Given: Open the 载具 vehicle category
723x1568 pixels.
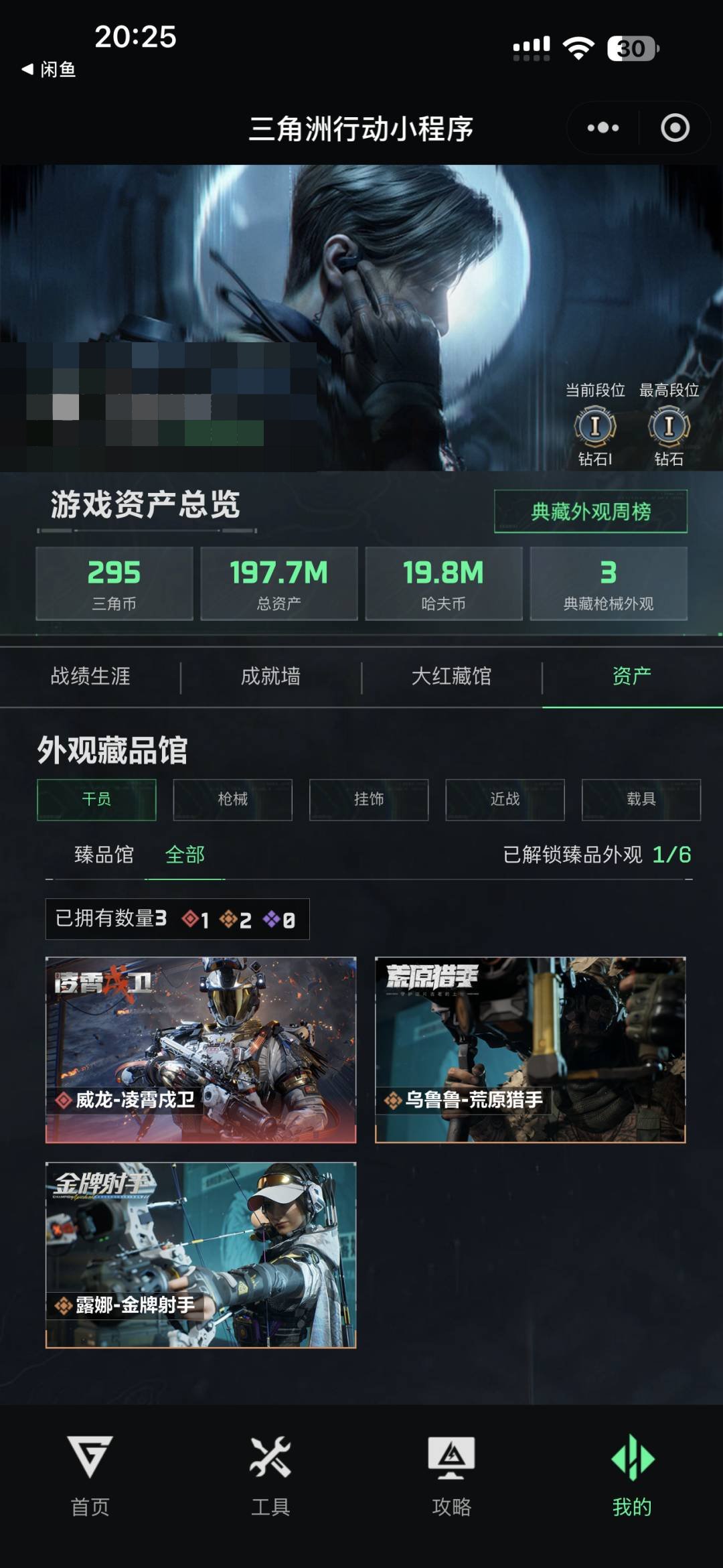Looking at the screenshot, I should click(640, 800).
